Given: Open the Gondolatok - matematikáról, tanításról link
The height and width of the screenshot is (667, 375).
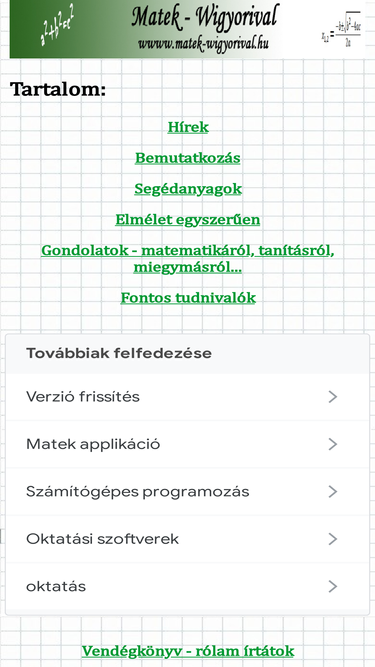Looking at the screenshot, I should (188, 259).
